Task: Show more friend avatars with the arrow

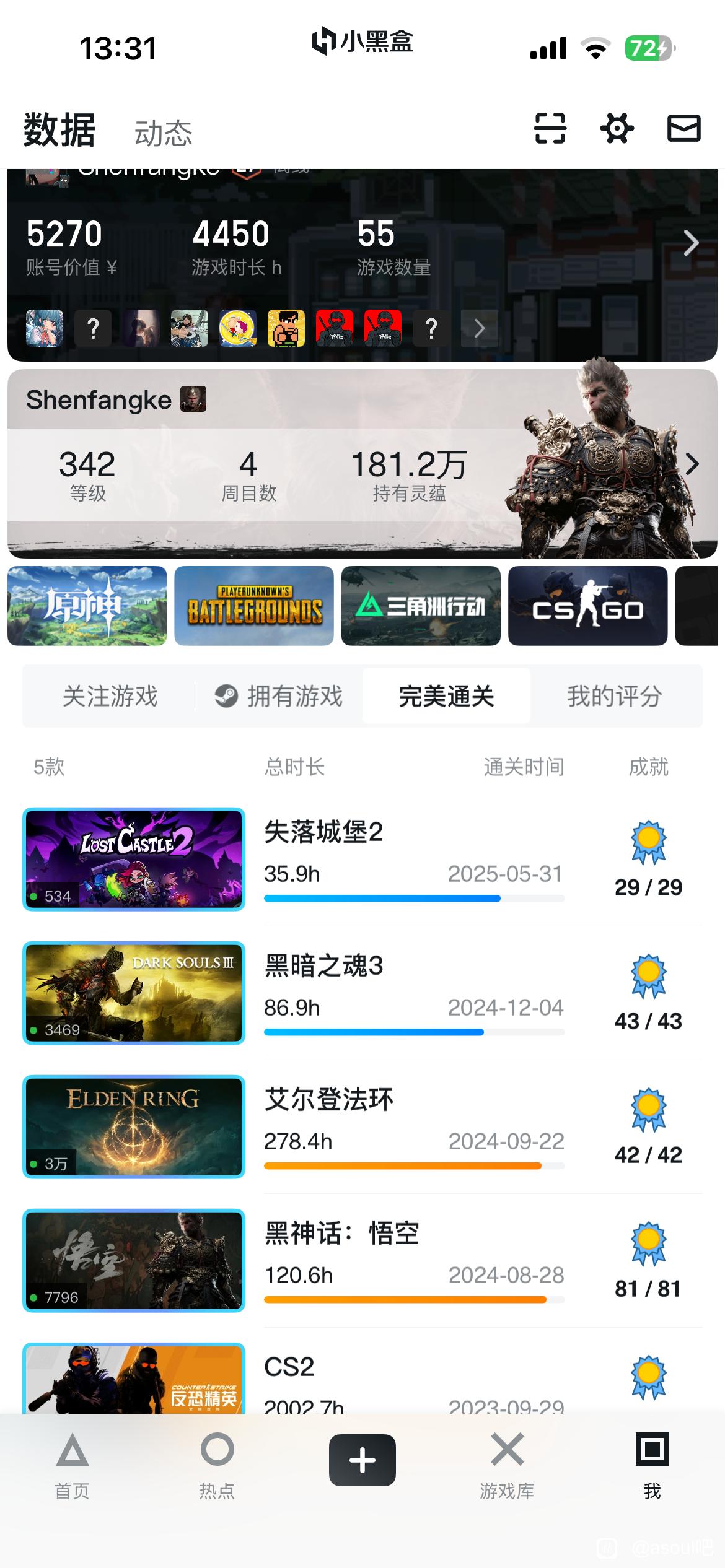Action: pos(479,328)
